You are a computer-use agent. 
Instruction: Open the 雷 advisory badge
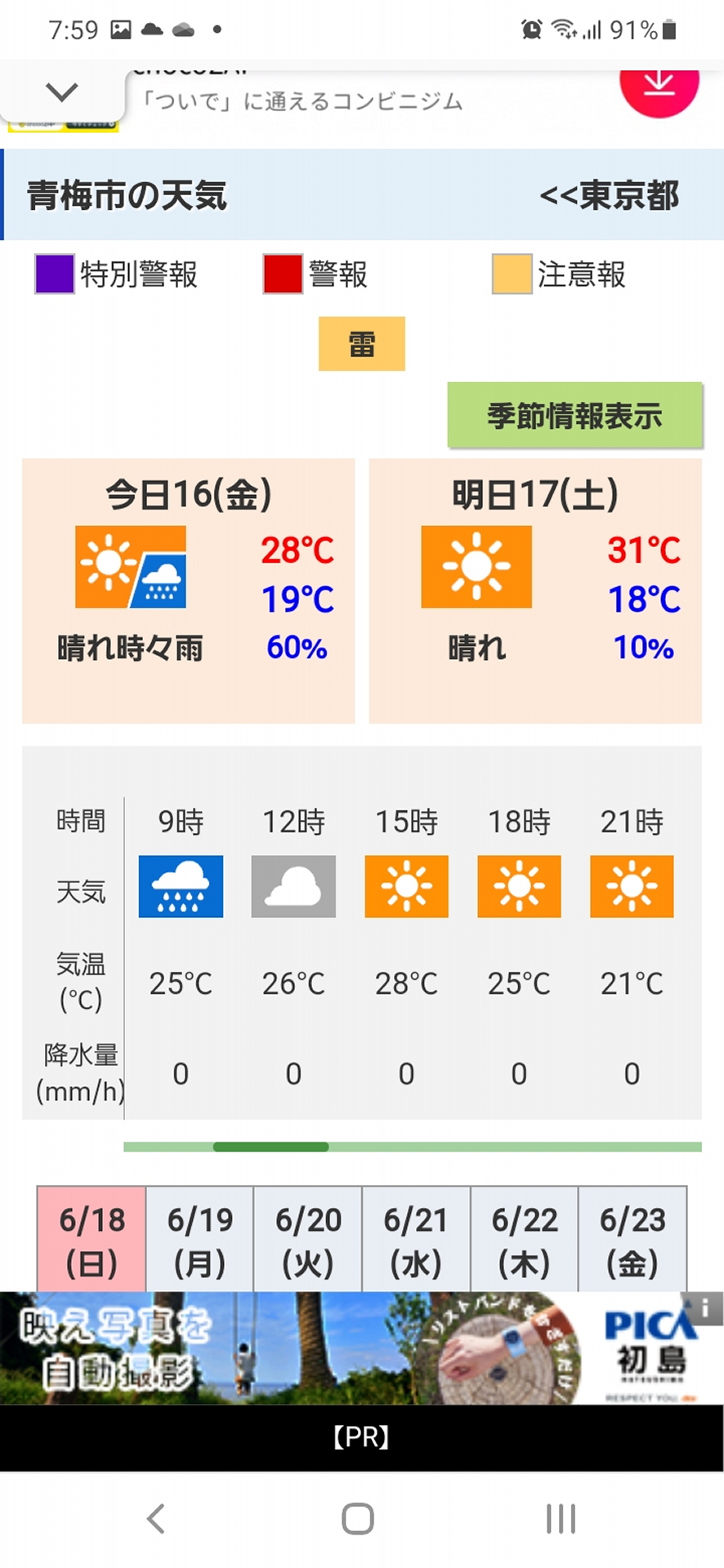(x=361, y=344)
